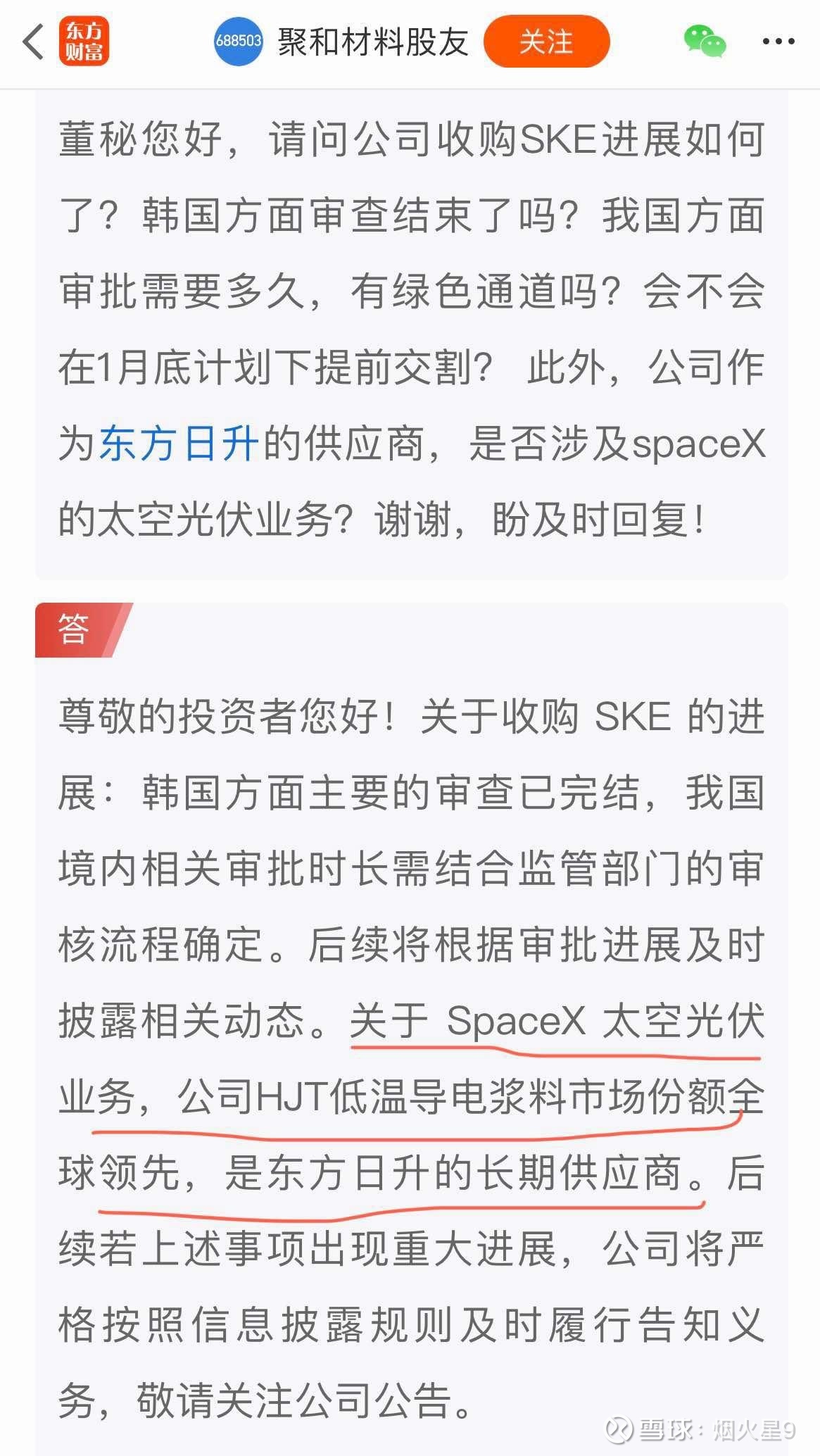Open the 聚和材料股友 forum header
Viewport: 820px width, 1456px height.
[x=372, y=42]
